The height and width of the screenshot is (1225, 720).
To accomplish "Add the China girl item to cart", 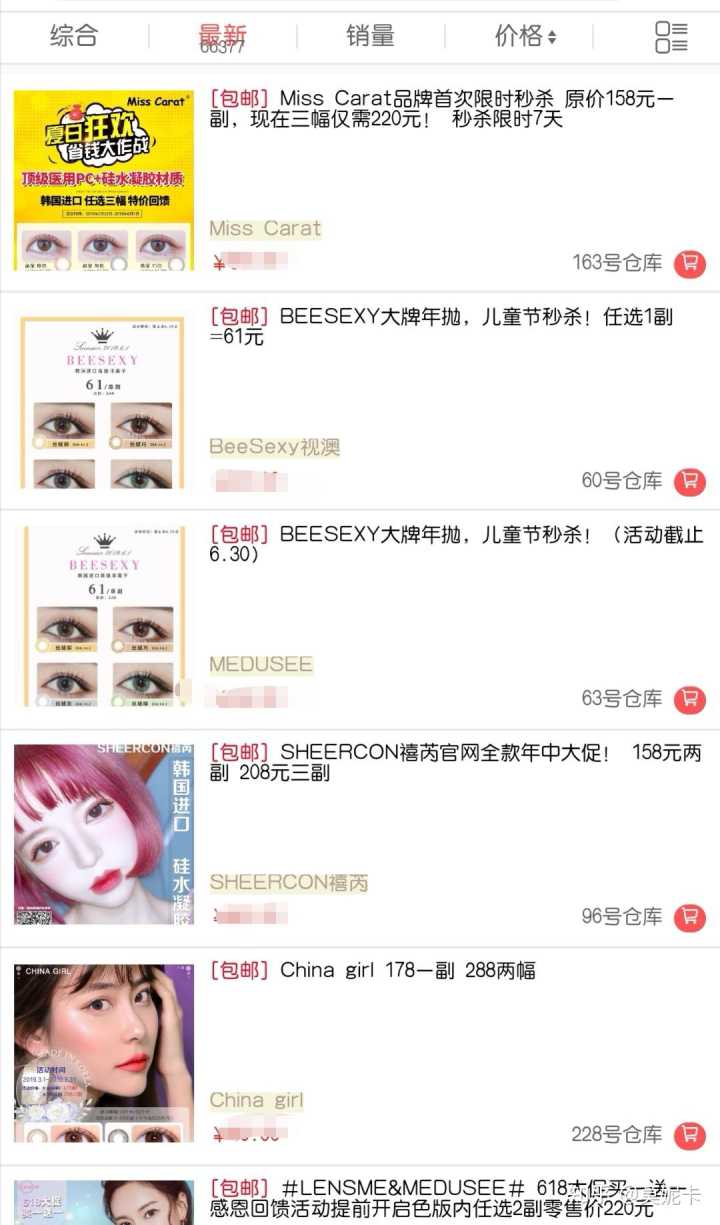I will pos(689,1134).
